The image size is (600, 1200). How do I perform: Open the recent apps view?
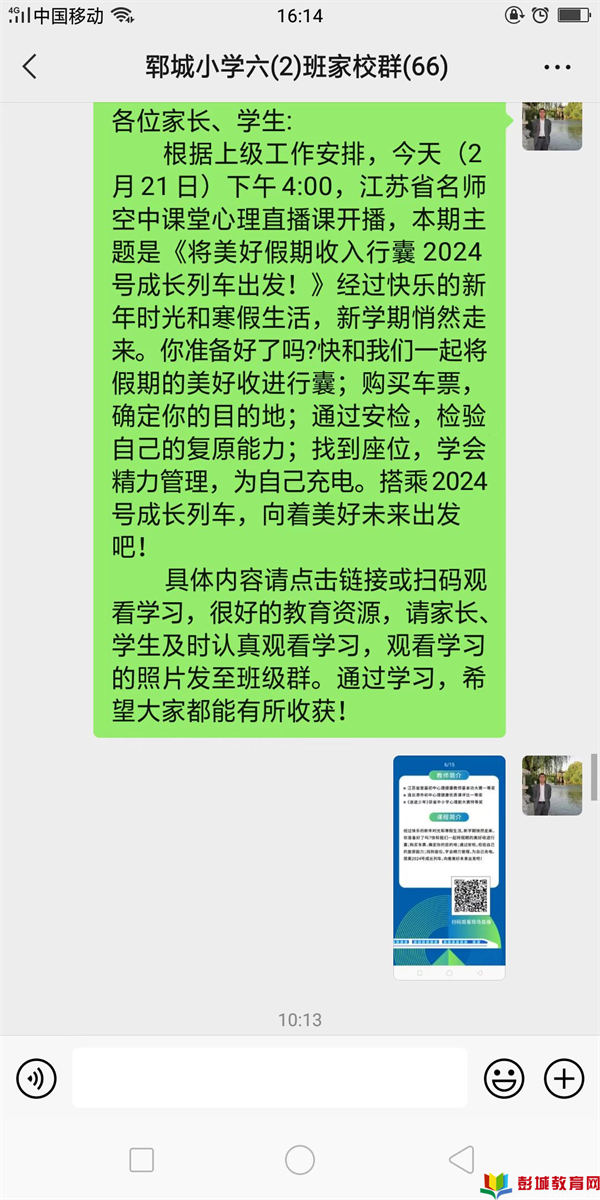(x=142, y=1160)
